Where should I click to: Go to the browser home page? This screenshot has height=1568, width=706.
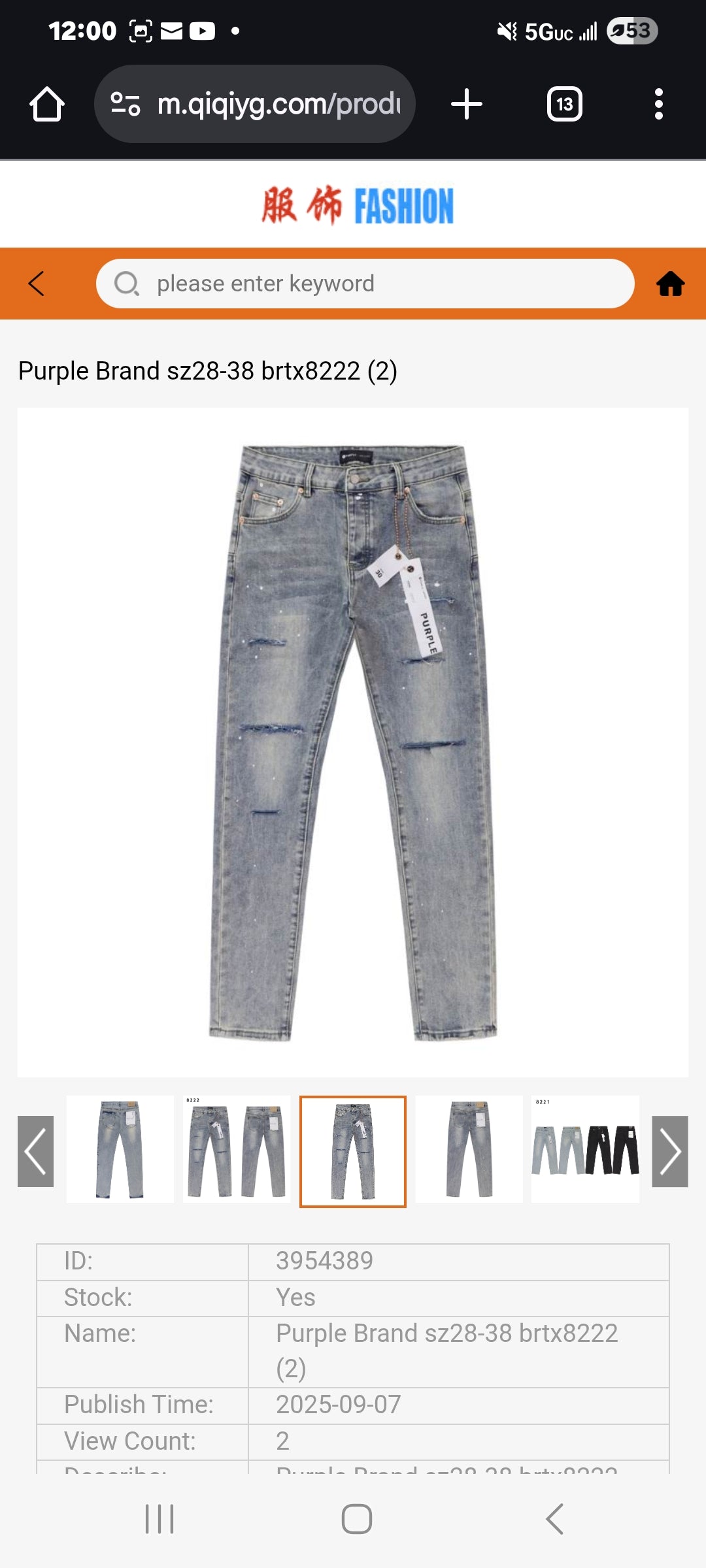coord(47,105)
